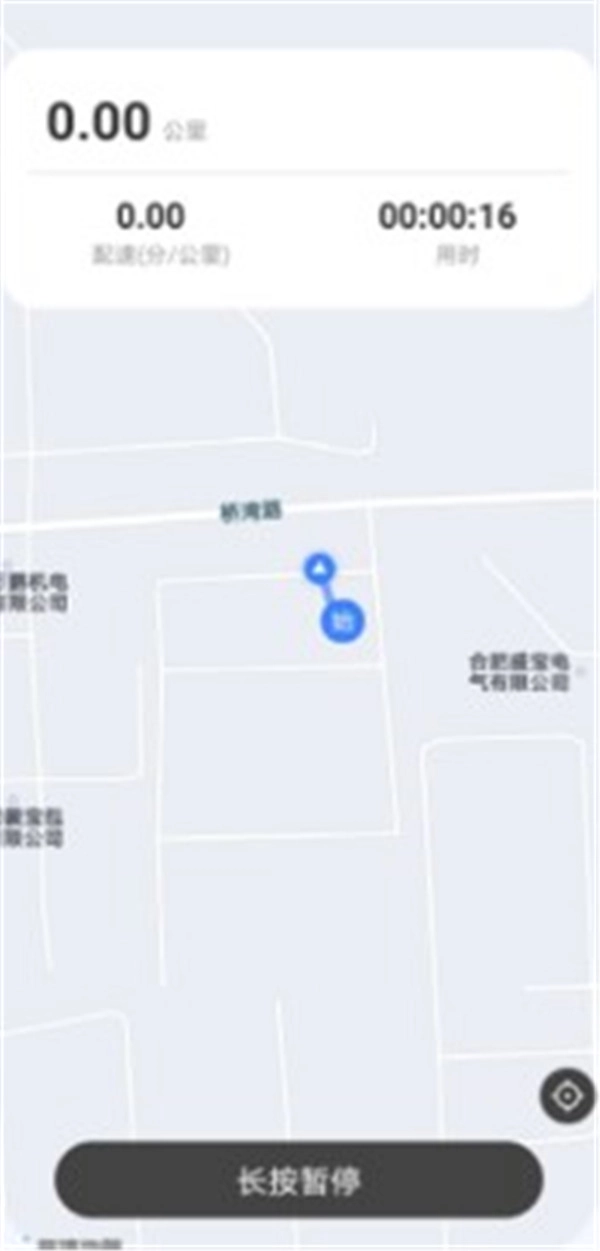600x1251 pixels.
Task: Tap the 长按暂停 pause button
Action: click(x=298, y=1180)
